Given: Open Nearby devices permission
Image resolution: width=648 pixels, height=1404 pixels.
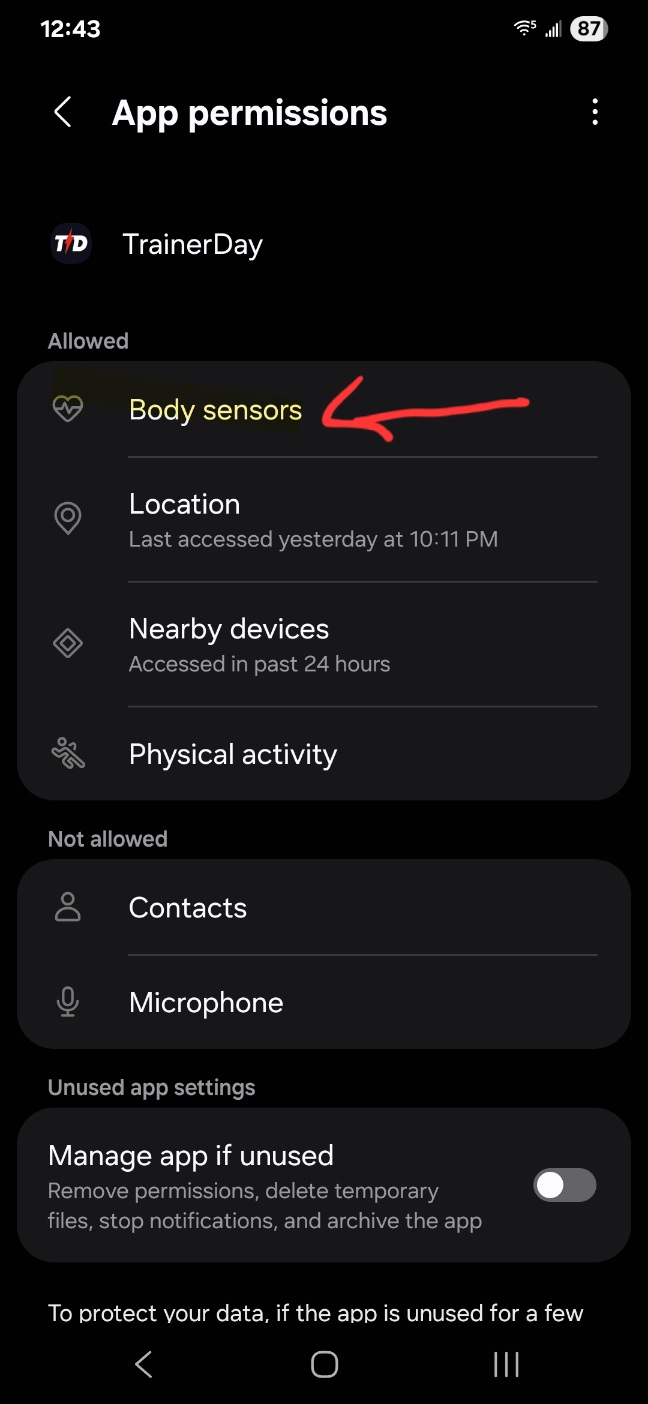Looking at the screenshot, I should pos(324,645).
